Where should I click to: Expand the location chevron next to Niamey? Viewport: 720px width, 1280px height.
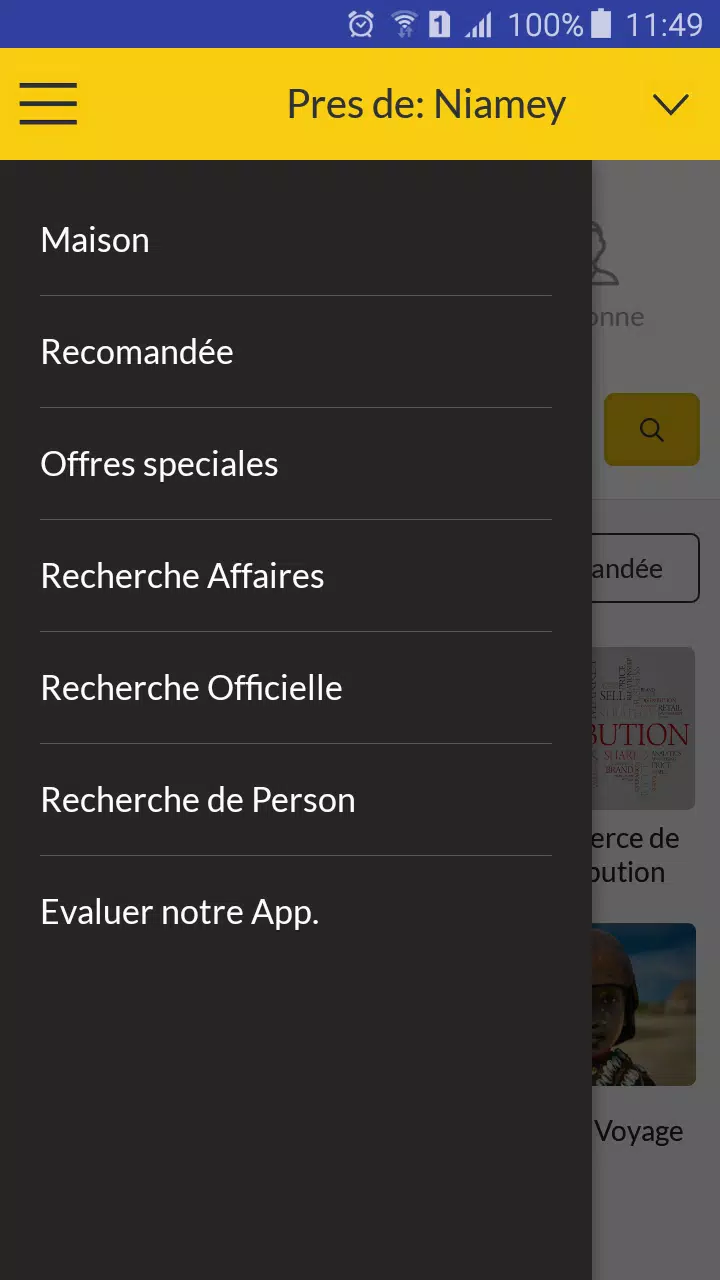(x=671, y=103)
